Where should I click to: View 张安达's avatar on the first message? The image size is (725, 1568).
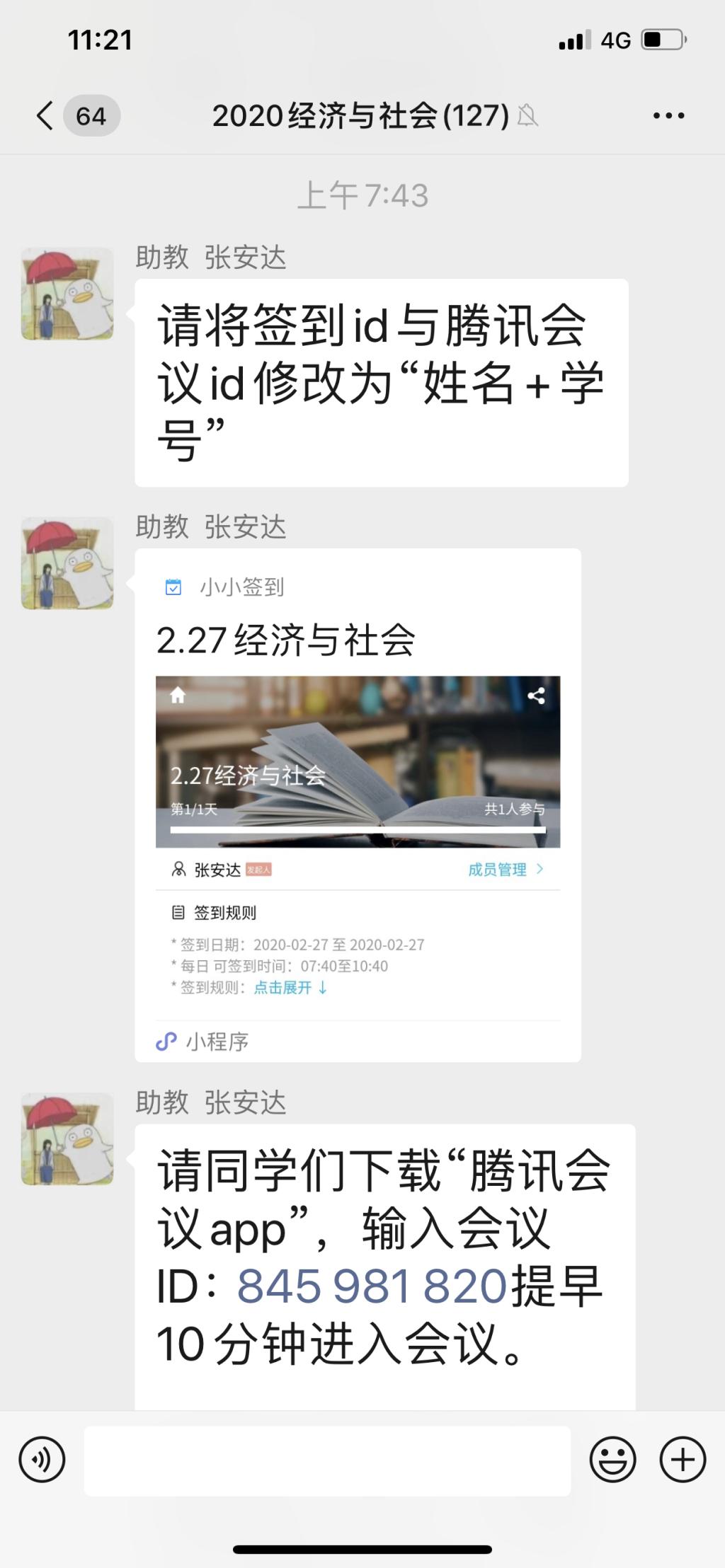67,294
